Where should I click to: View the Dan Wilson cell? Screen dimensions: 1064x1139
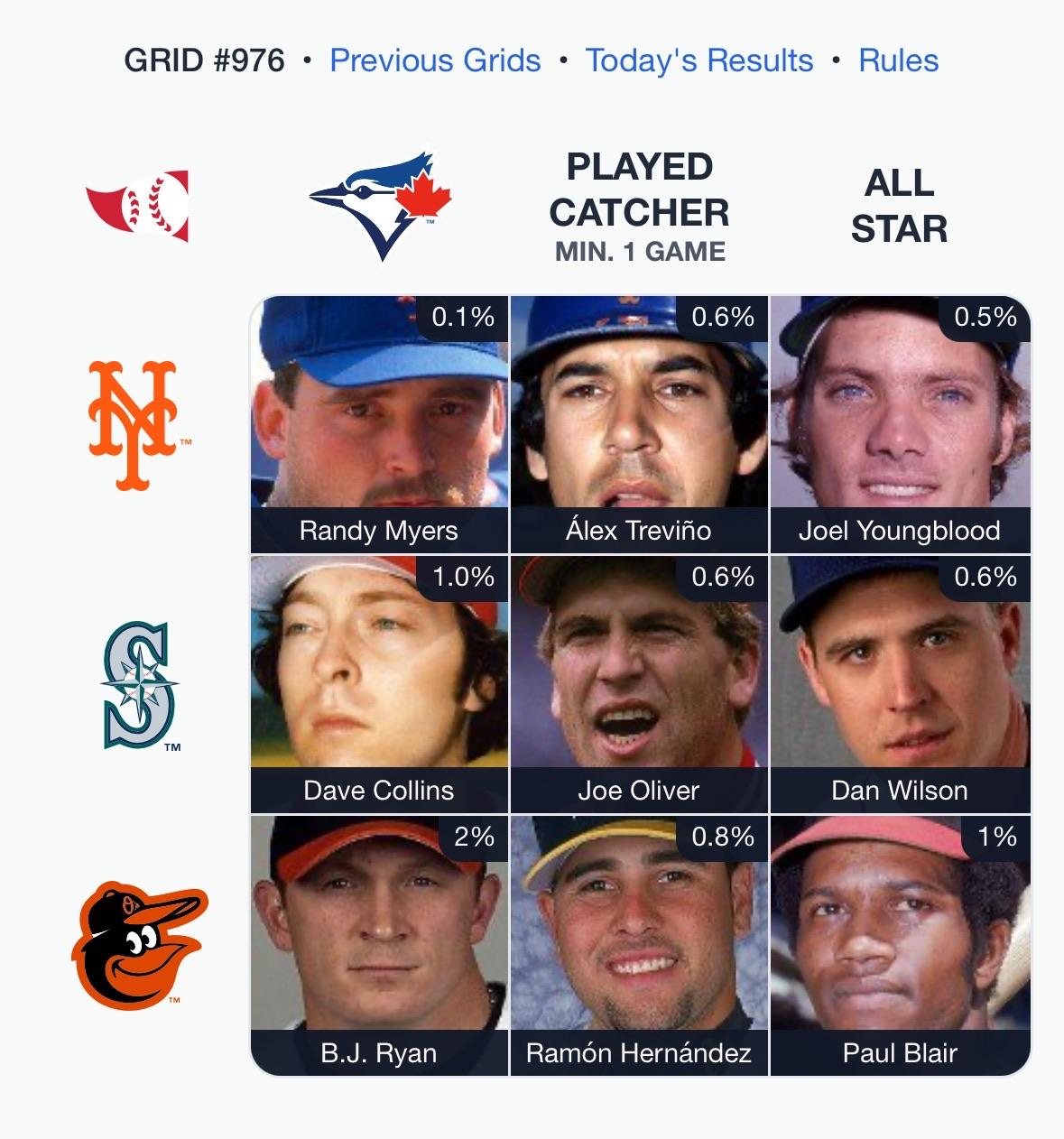tap(900, 684)
